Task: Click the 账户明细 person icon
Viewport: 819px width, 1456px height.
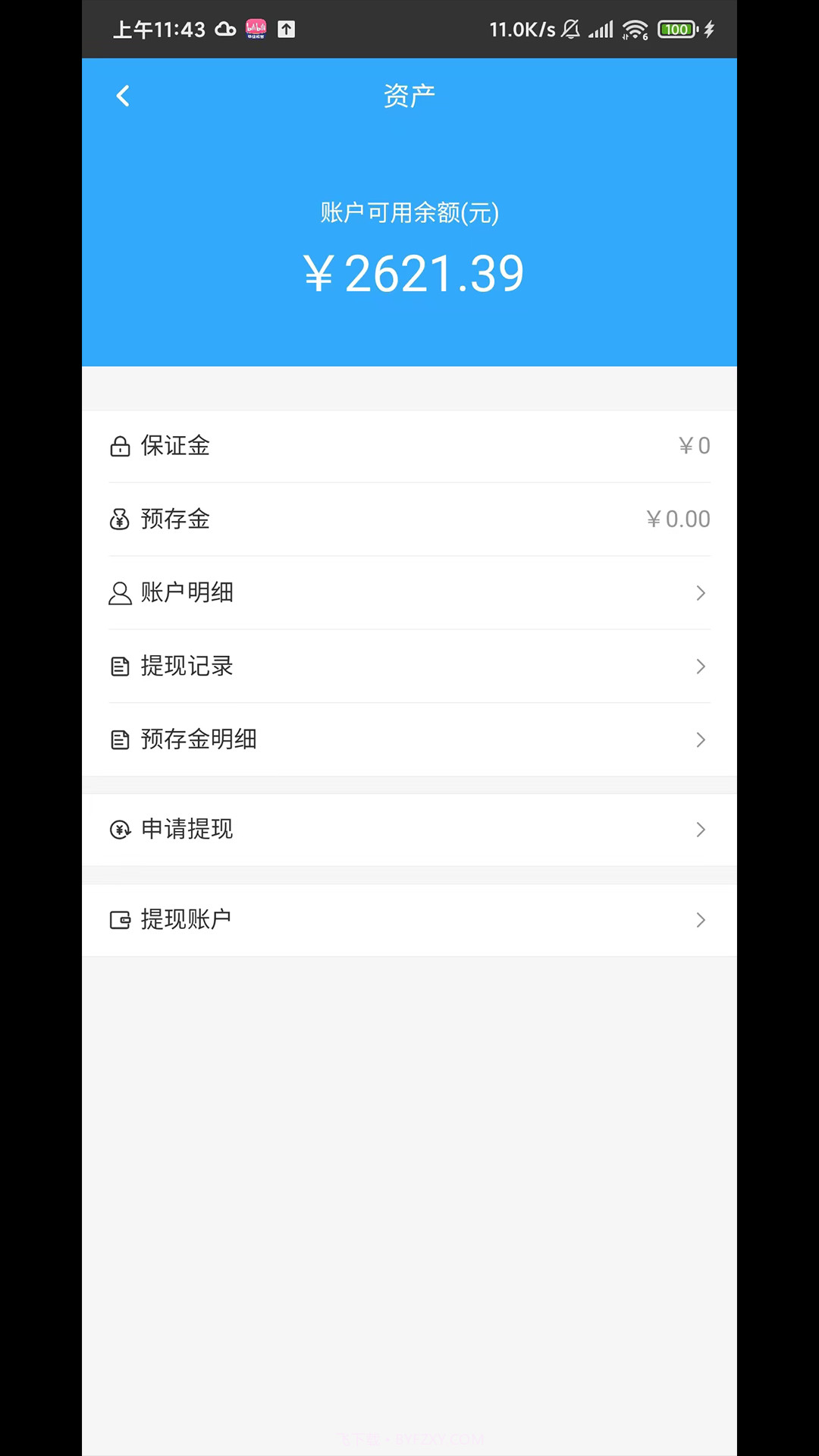Action: (121, 593)
